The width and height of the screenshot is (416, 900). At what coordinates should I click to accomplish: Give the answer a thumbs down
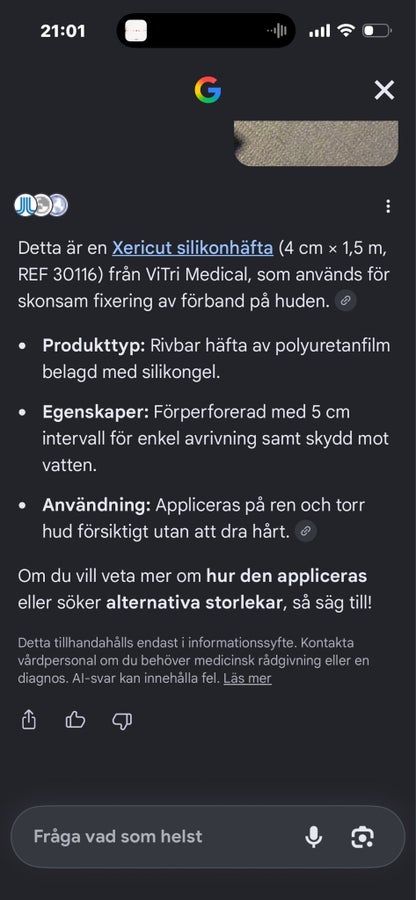pyautogui.click(x=122, y=721)
